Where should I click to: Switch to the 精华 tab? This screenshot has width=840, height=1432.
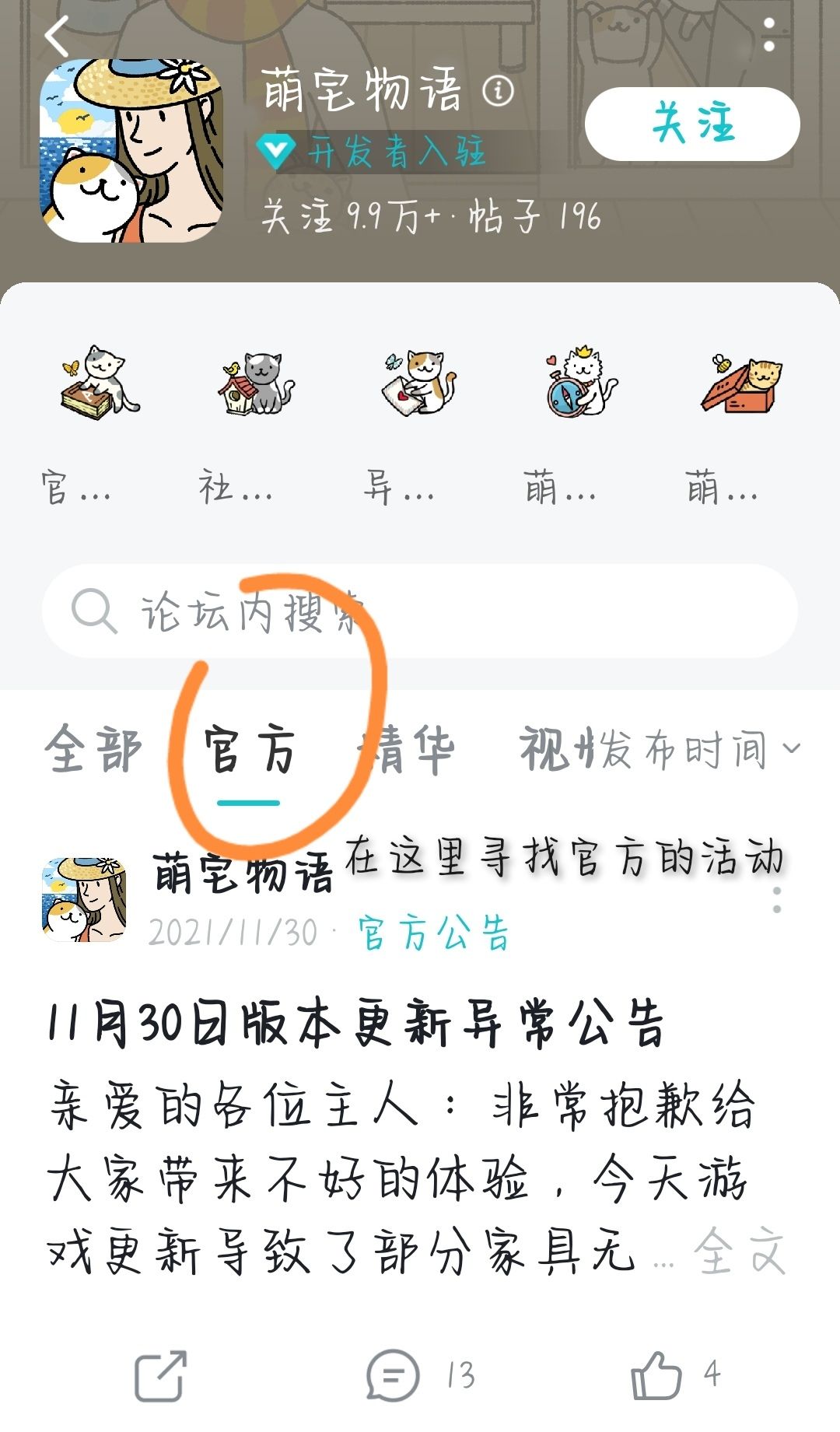[404, 749]
